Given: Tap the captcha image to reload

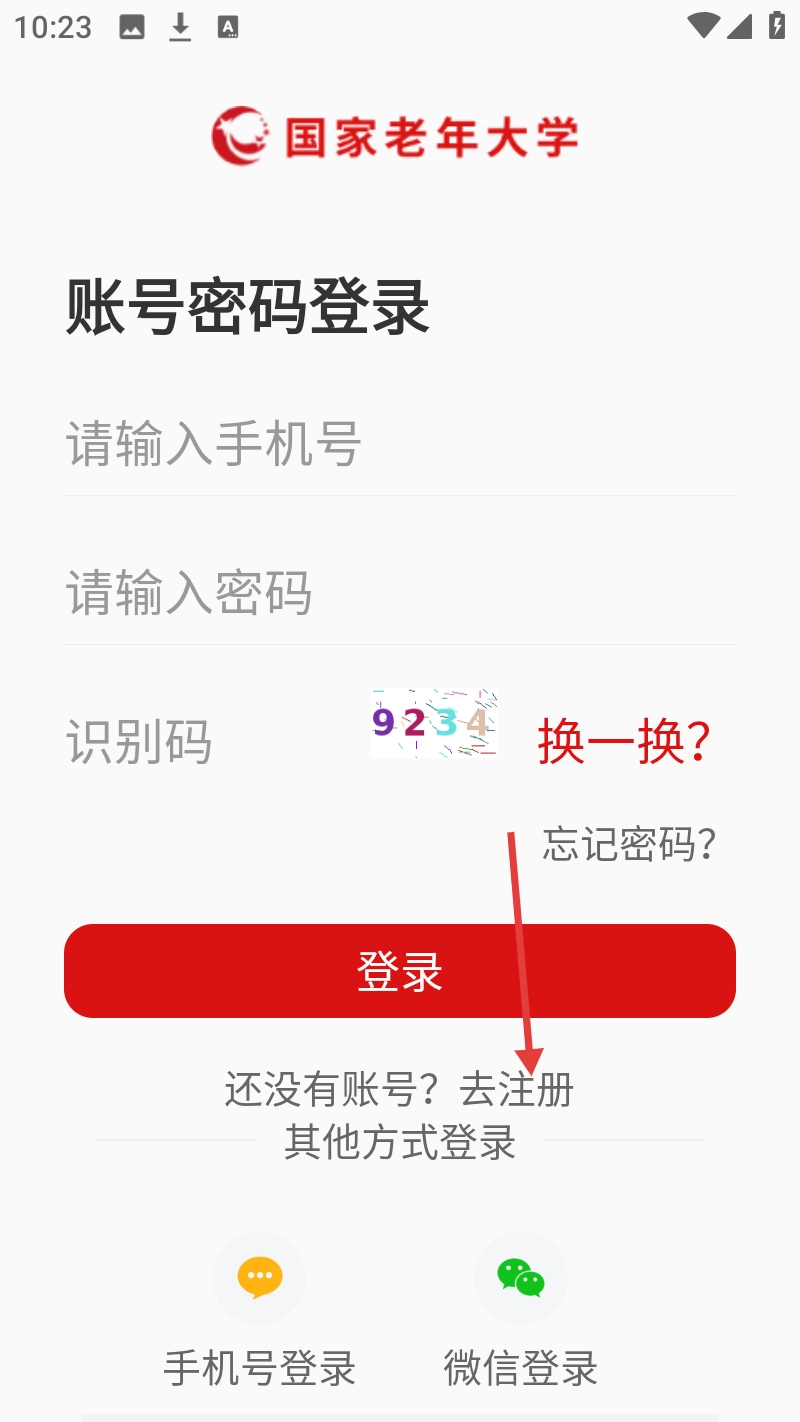Looking at the screenshot, I should click(x=433, y=723).
